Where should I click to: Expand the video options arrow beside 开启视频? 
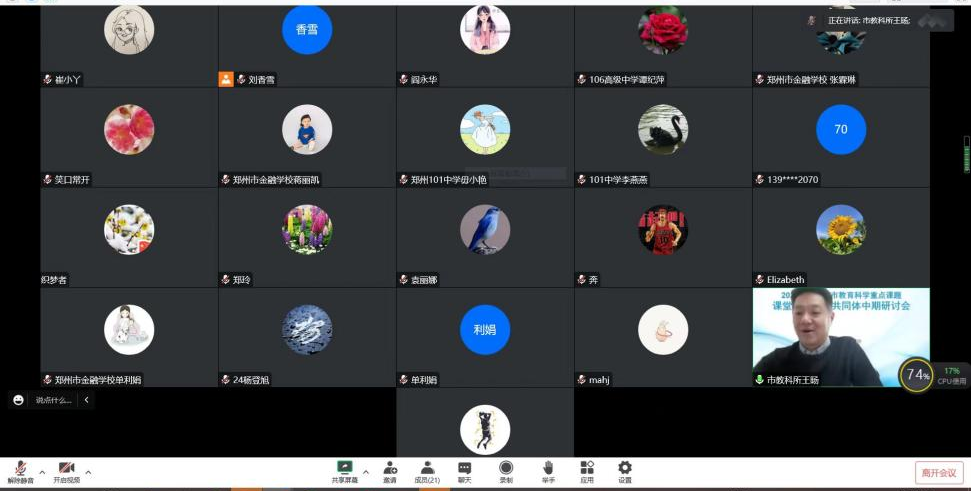click(88, 472)
